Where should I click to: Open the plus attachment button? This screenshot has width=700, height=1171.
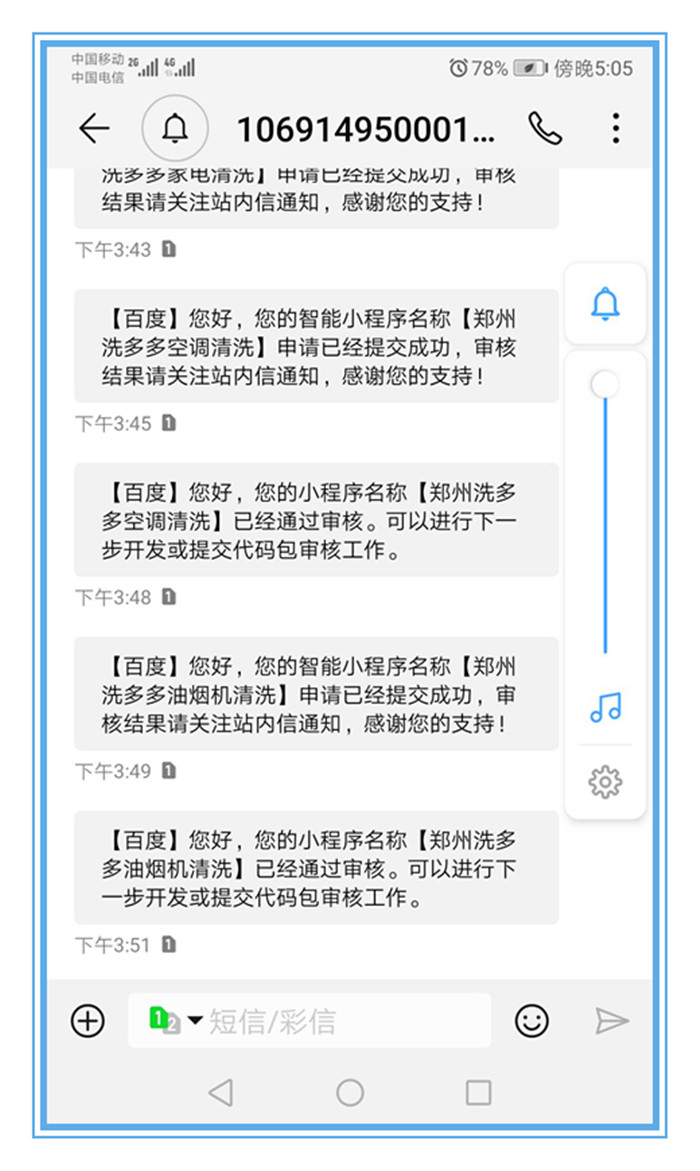click(x=88, y=1020)
